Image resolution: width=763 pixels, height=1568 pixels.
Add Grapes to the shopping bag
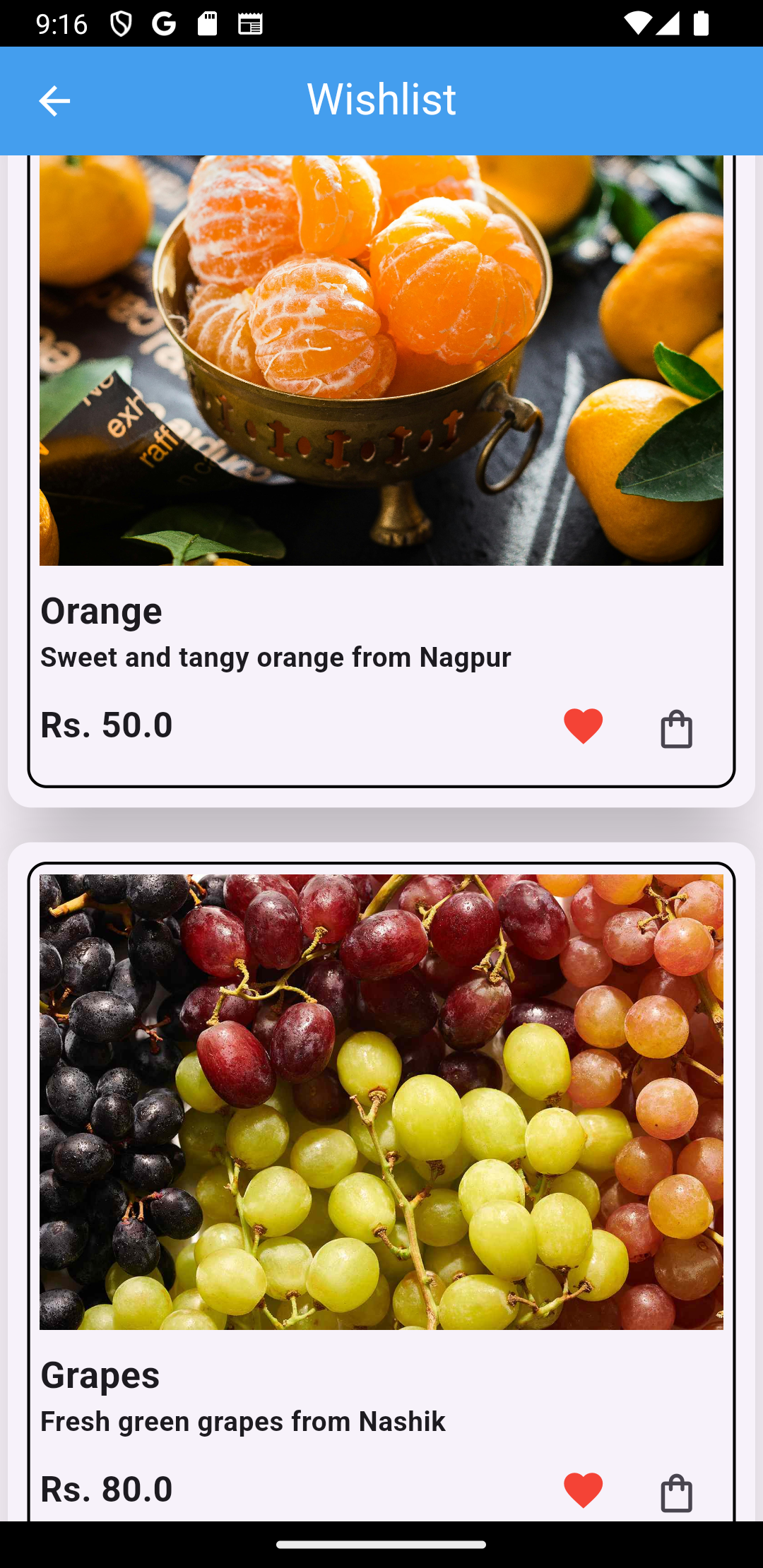coord(676,1492)
